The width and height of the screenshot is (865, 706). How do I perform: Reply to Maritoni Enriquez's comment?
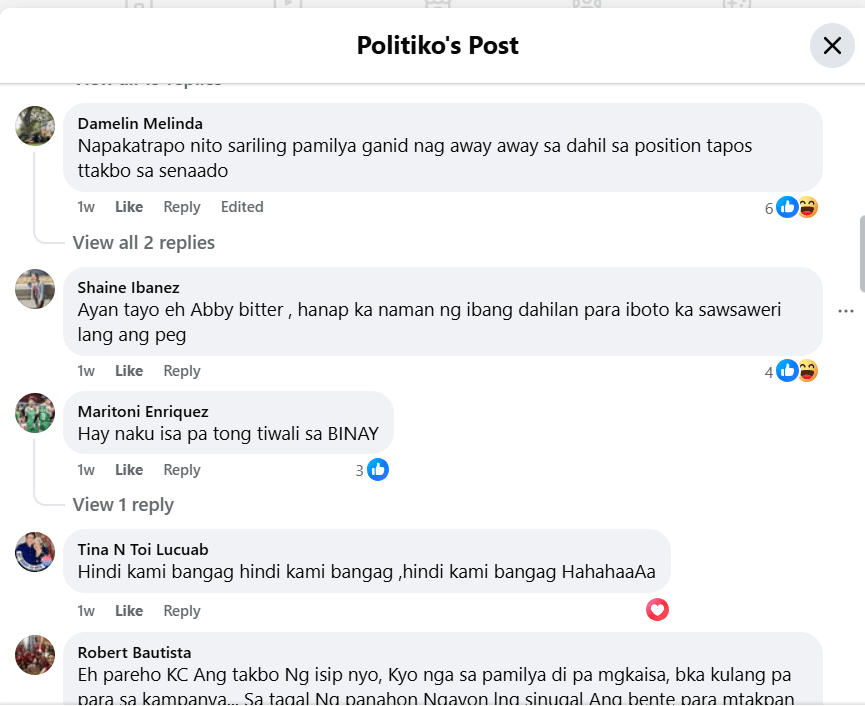point(182,470)
